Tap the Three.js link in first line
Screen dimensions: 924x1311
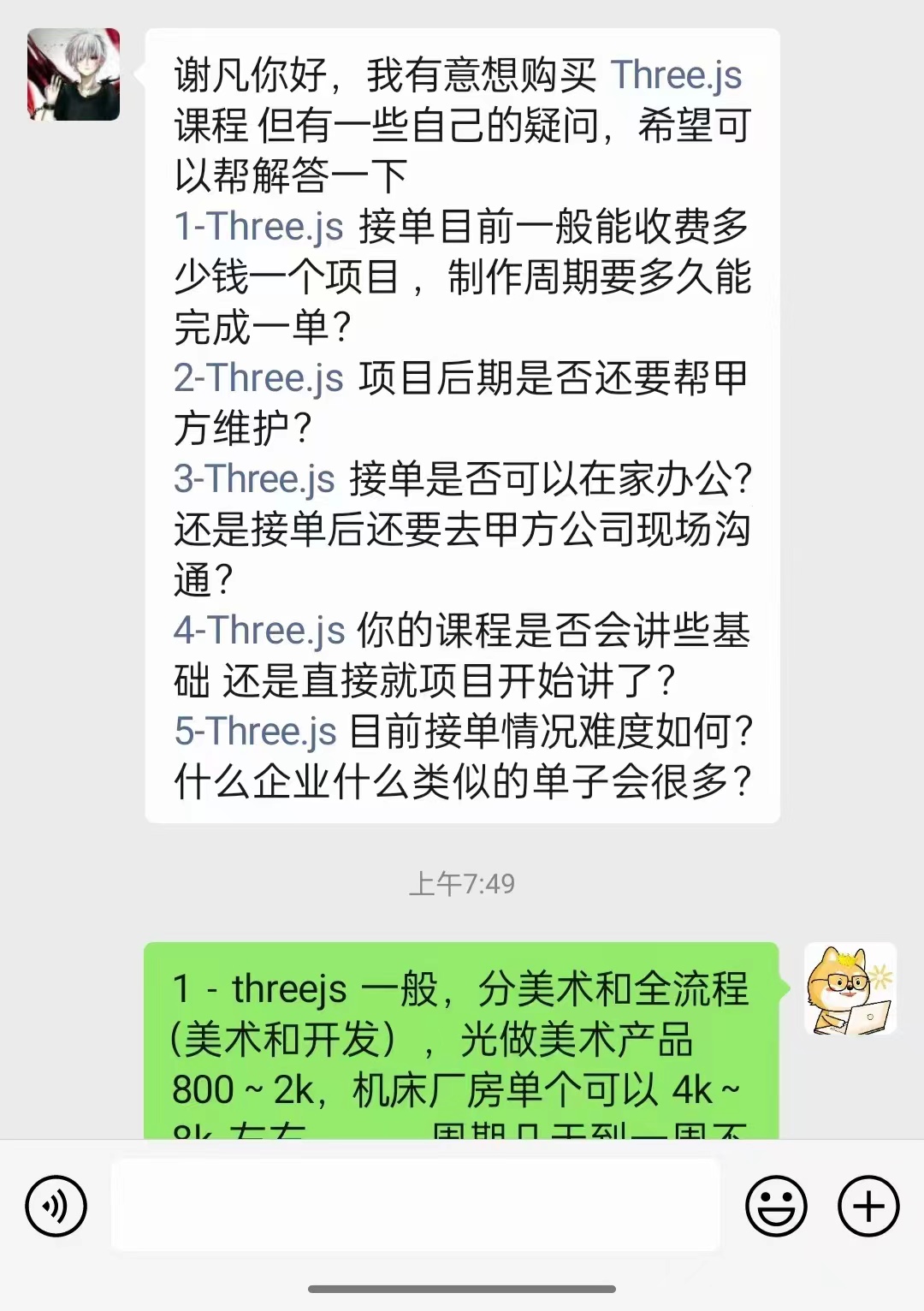(x=676, y=75)
